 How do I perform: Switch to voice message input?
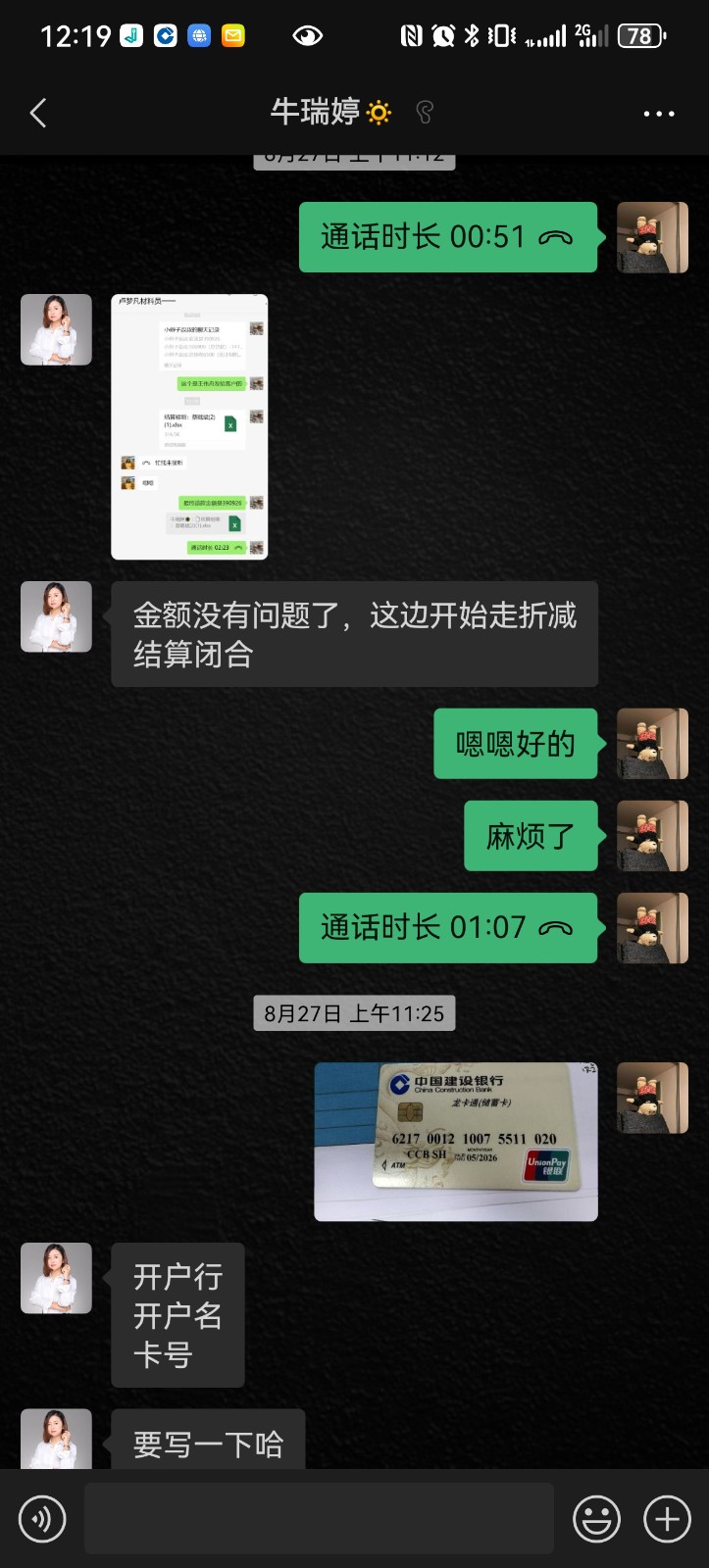coord(42,1519)
